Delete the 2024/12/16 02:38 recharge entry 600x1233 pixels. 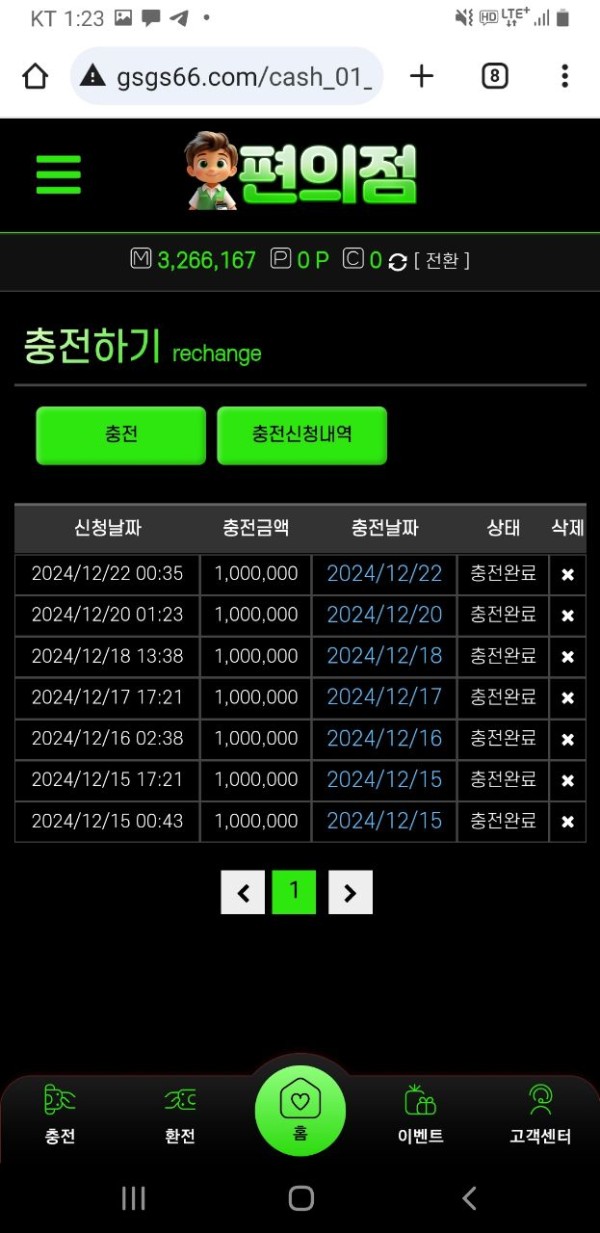click(567, 739)
